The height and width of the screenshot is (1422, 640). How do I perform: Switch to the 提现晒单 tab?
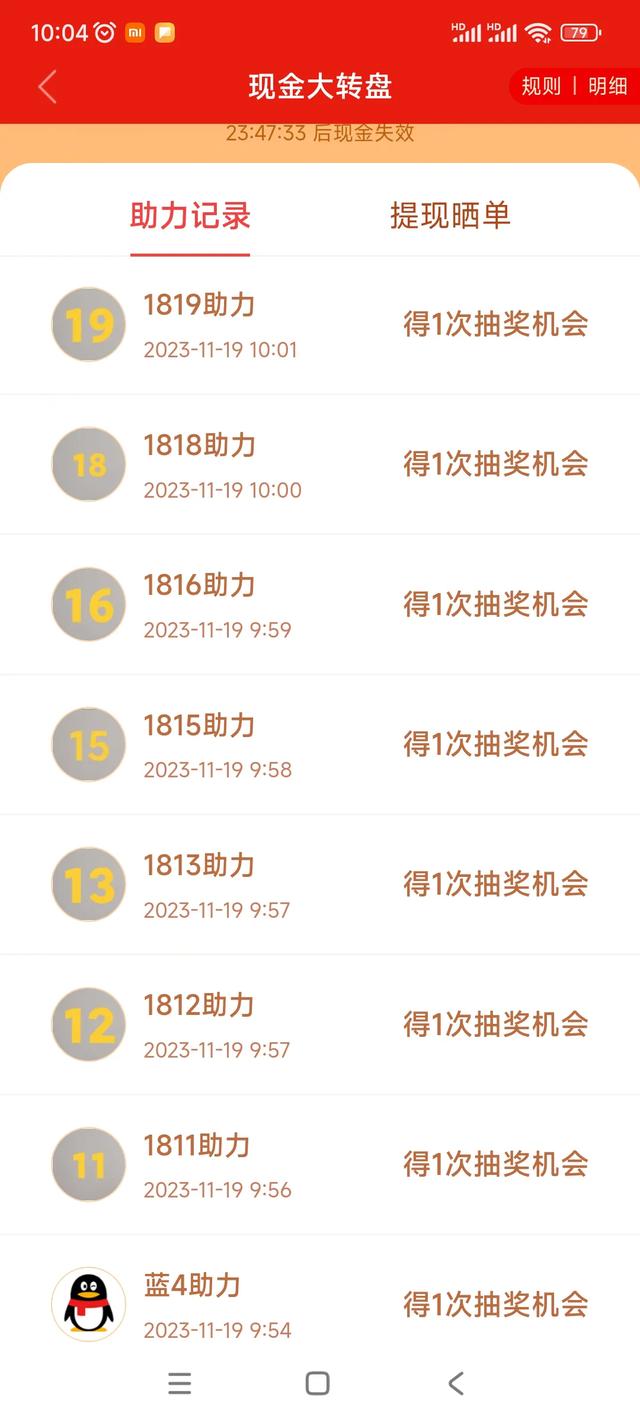(x=450, y=215)
